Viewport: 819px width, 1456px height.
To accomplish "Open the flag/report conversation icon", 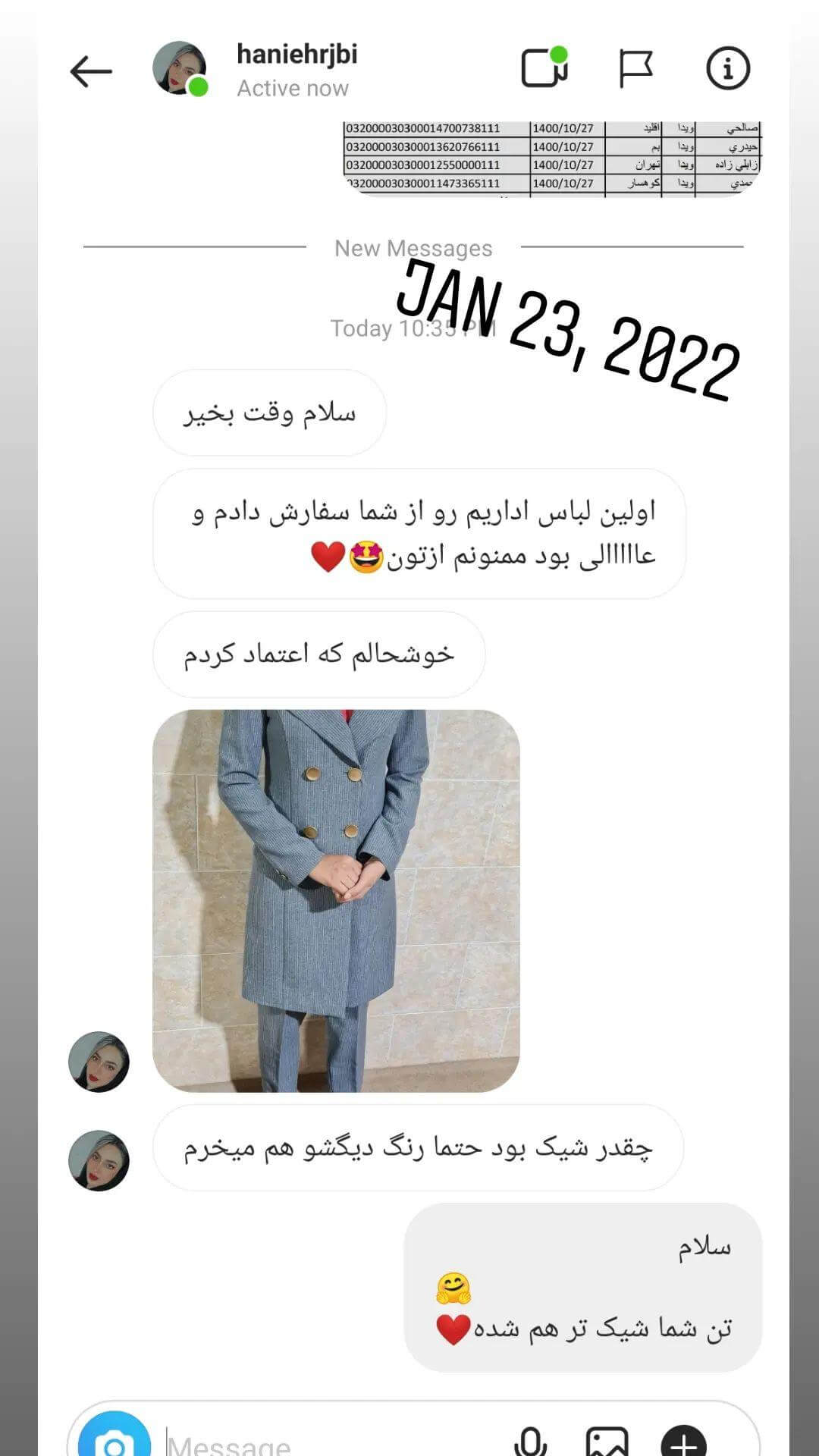I will [635, 67].
